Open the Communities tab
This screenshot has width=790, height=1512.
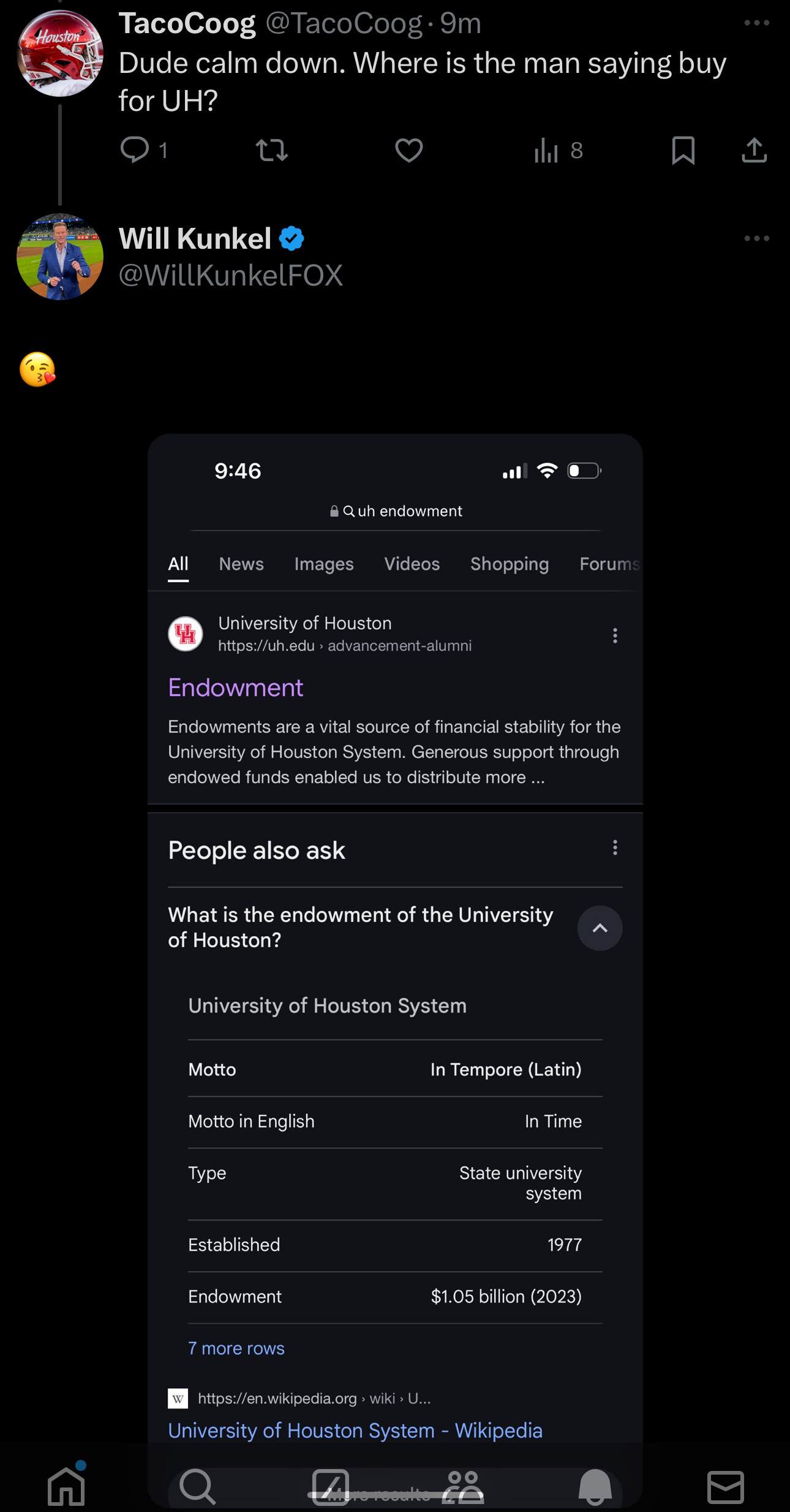tap(463, 1486)
